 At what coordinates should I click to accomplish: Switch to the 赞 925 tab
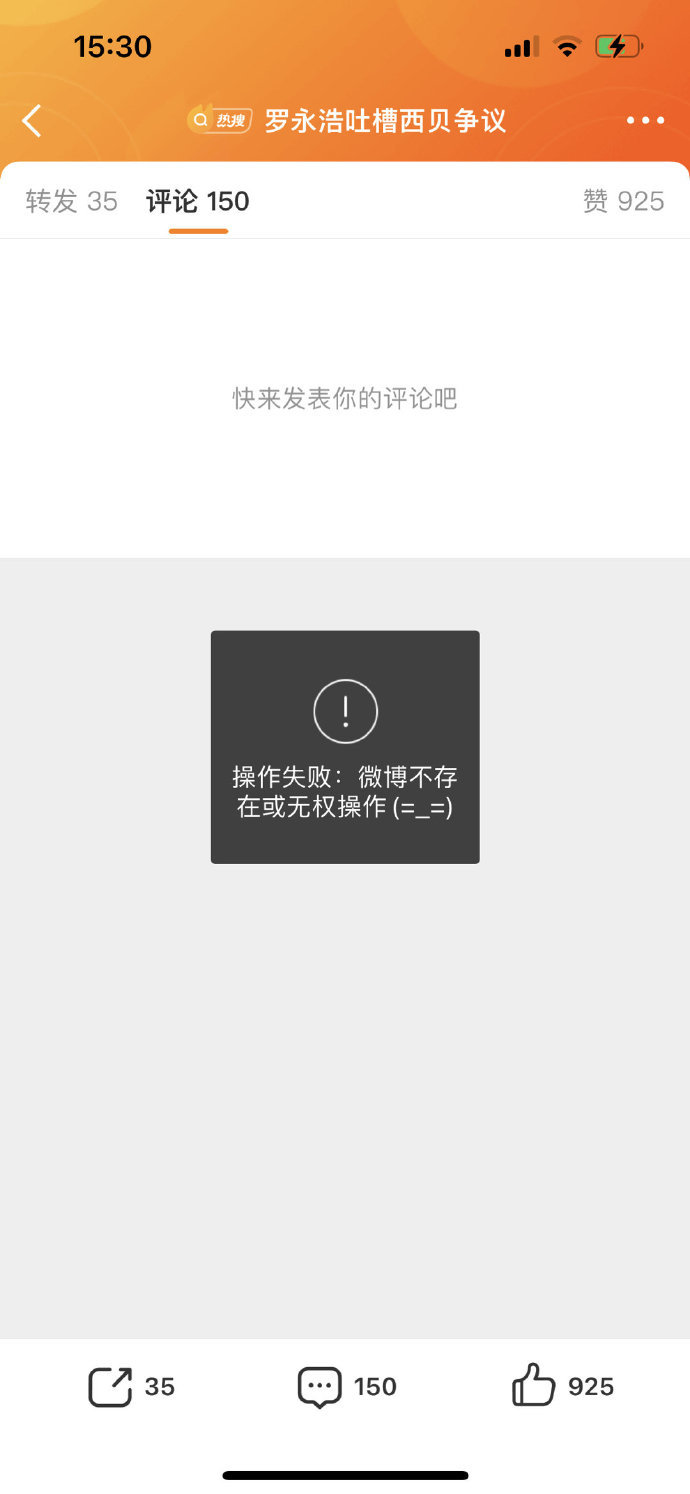point(623,201)
